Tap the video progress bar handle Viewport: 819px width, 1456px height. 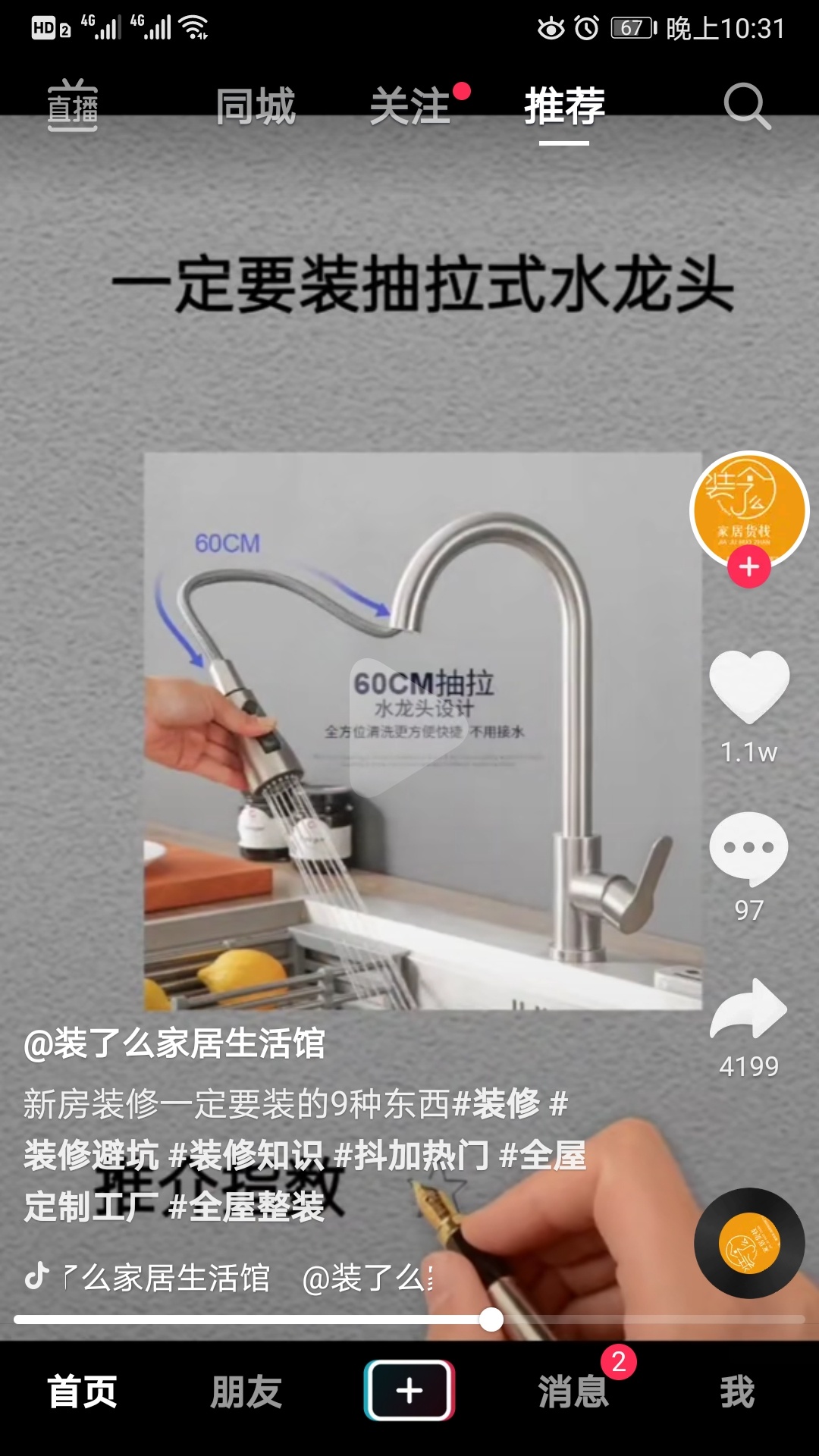[491, 1320]
